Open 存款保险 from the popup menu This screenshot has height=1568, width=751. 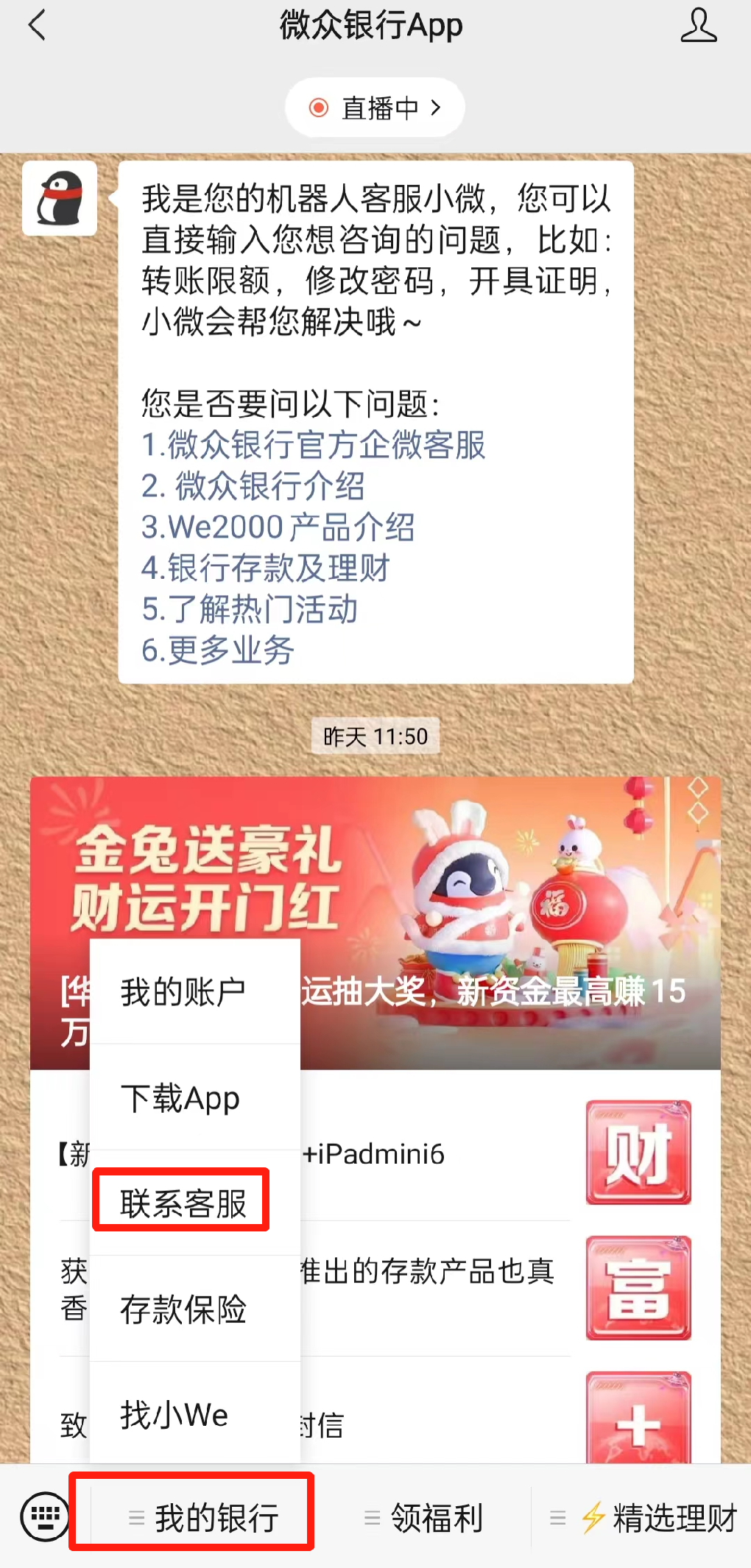click(x=183, y=1309)
